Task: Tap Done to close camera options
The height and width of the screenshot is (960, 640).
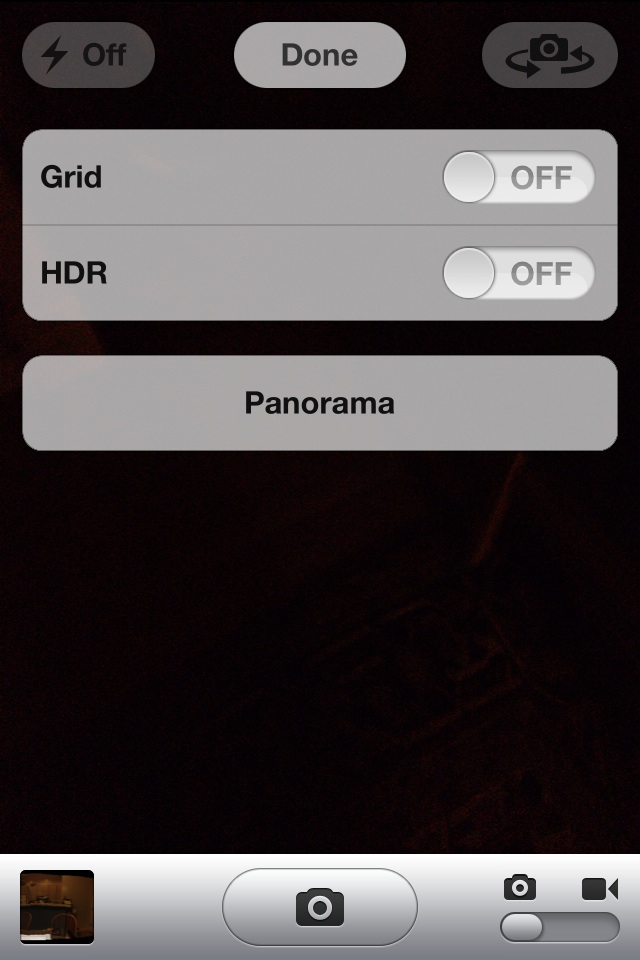Action: point(319,54)
